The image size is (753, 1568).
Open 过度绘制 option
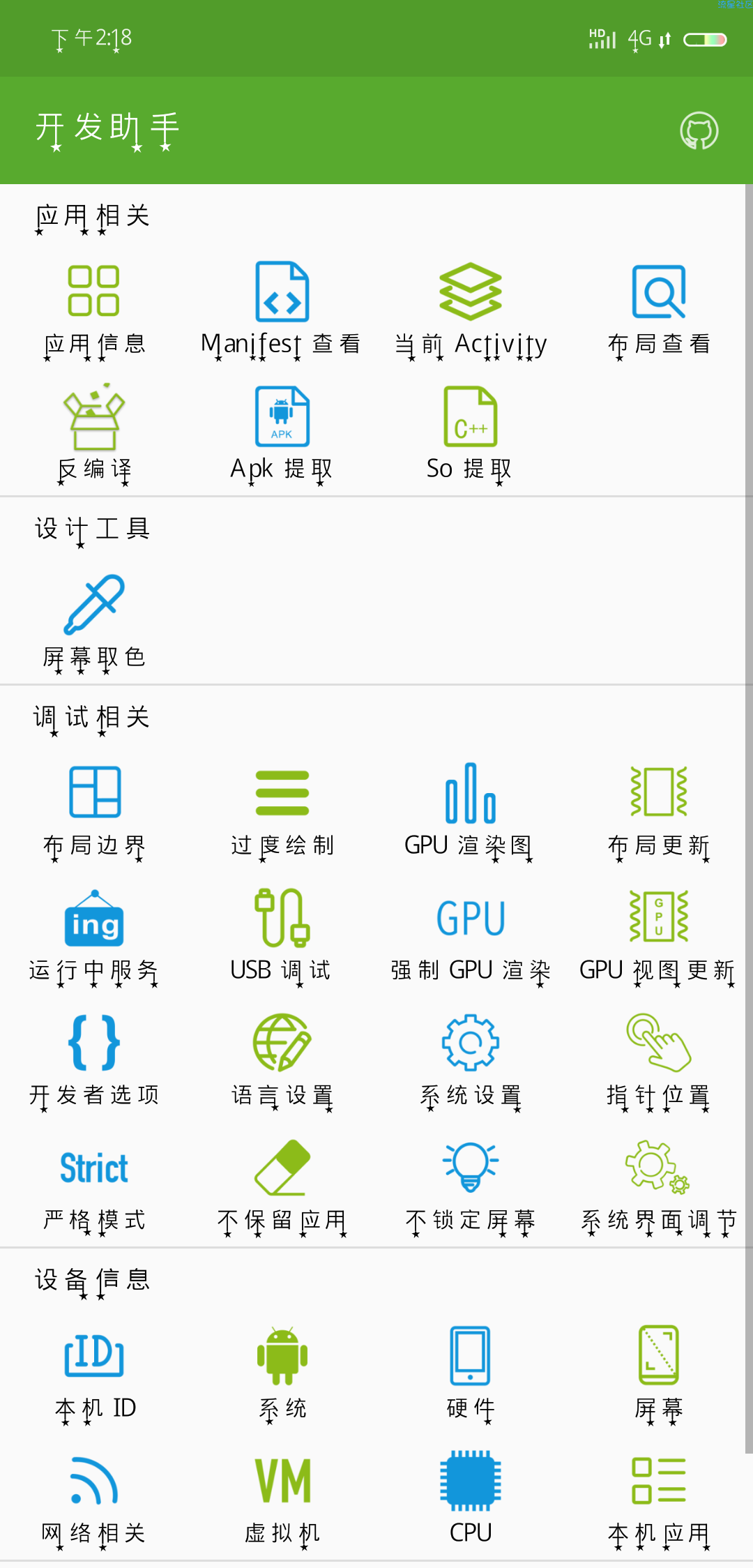pyautogui.click(x=282, y=811)
